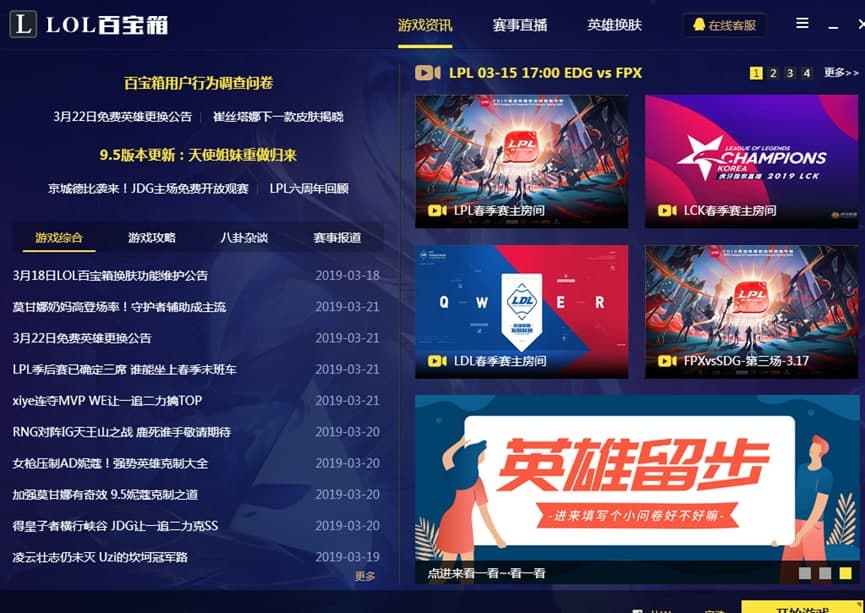Viewport: 865px width, 613px height.
Task: Open article 莫甘娜奶妈高登场率！守护者辅助成主流
Action: pos(119,307)
